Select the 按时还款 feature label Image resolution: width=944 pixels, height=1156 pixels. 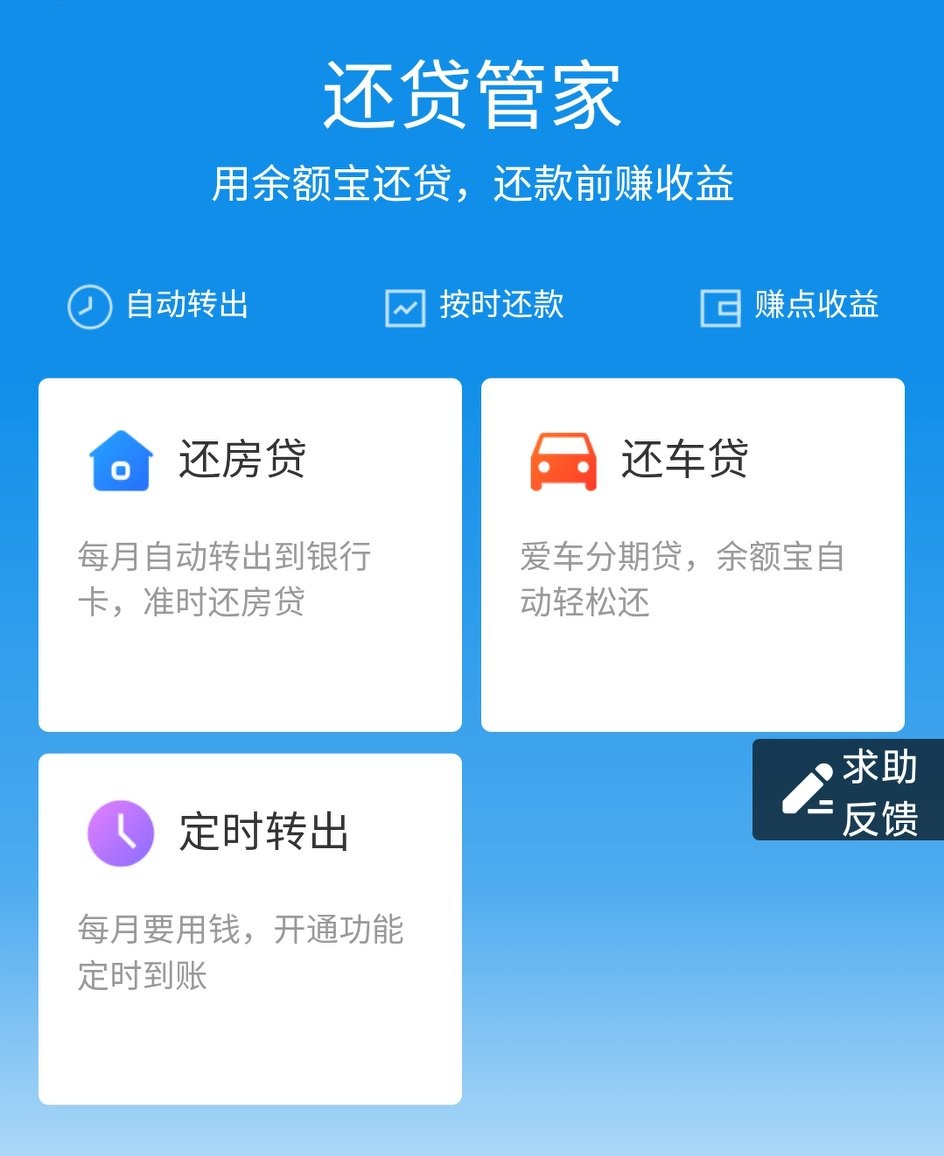point(502,306)
